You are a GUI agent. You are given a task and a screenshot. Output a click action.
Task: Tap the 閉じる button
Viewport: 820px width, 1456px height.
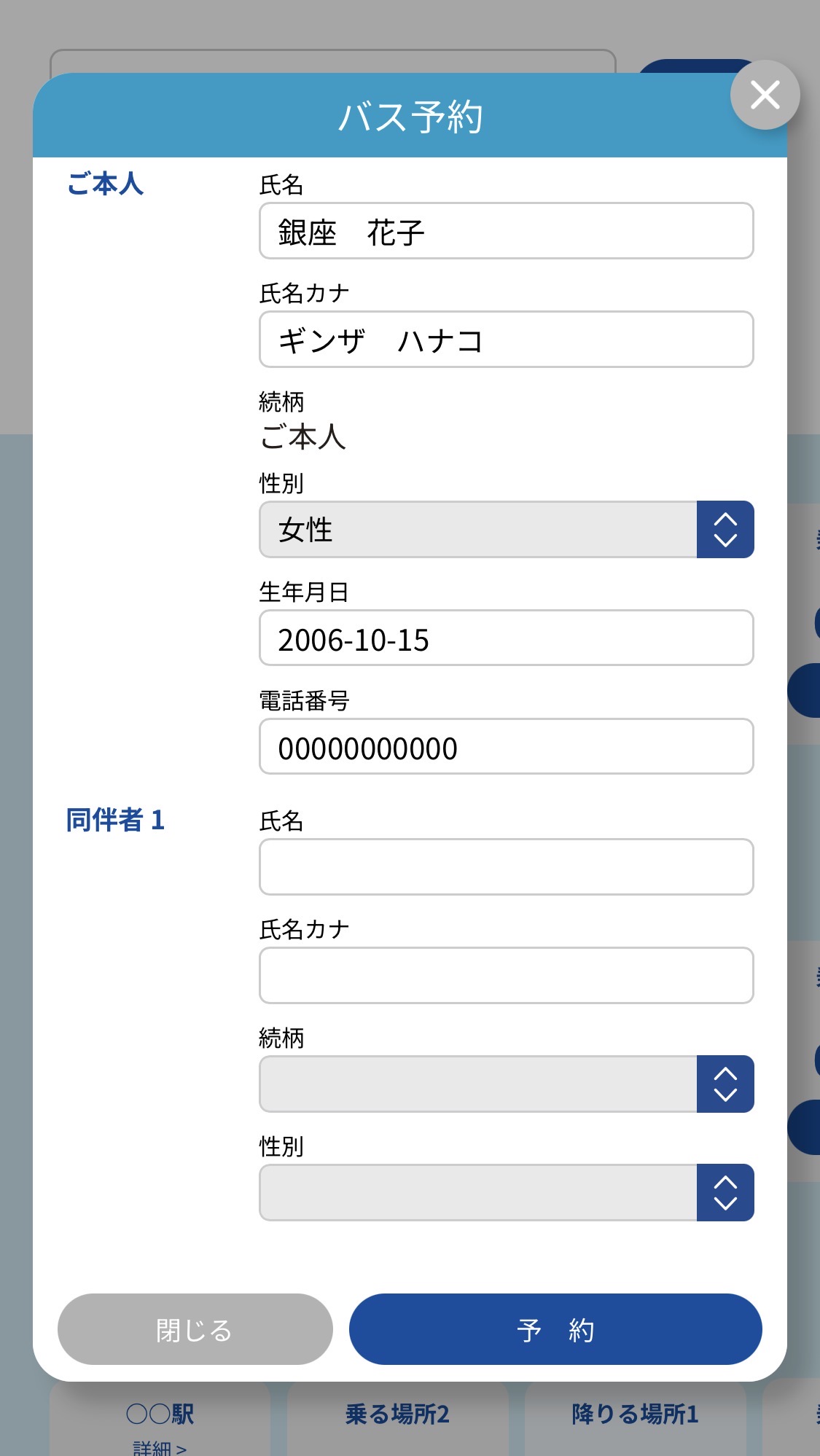click(195, 1329)
